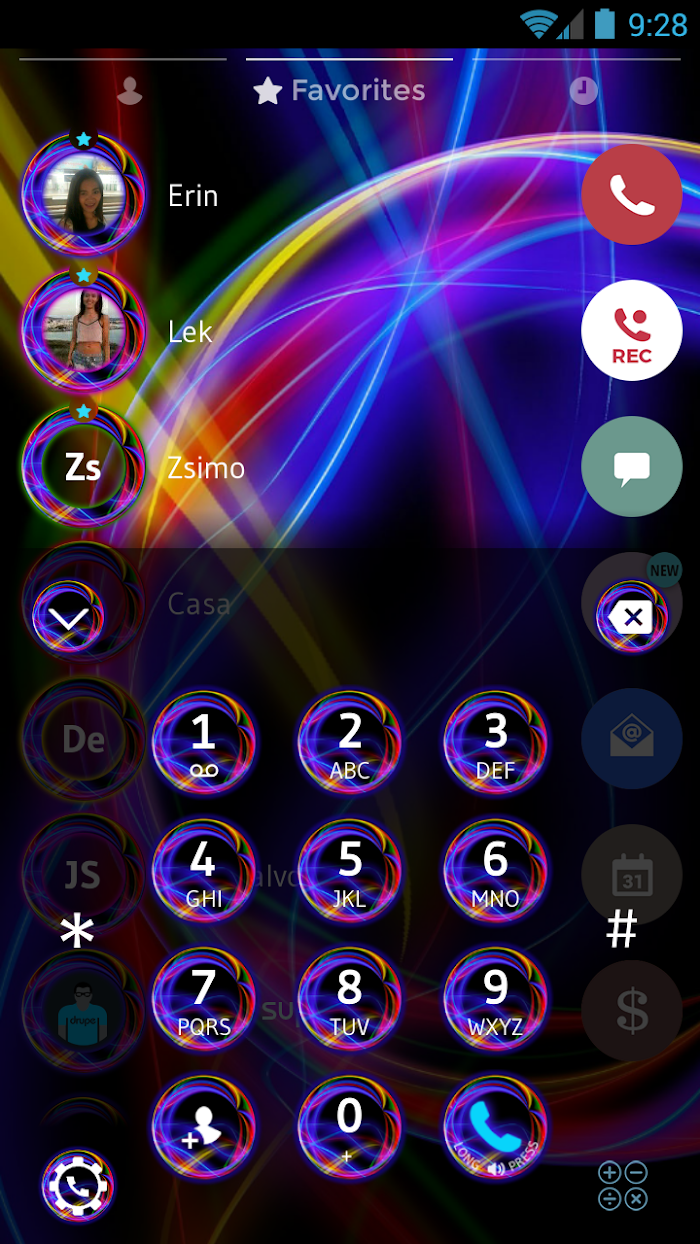Collapse the dial pad with down chevron
This screenshot has height=1244, width=700.
tap(68, 618)
